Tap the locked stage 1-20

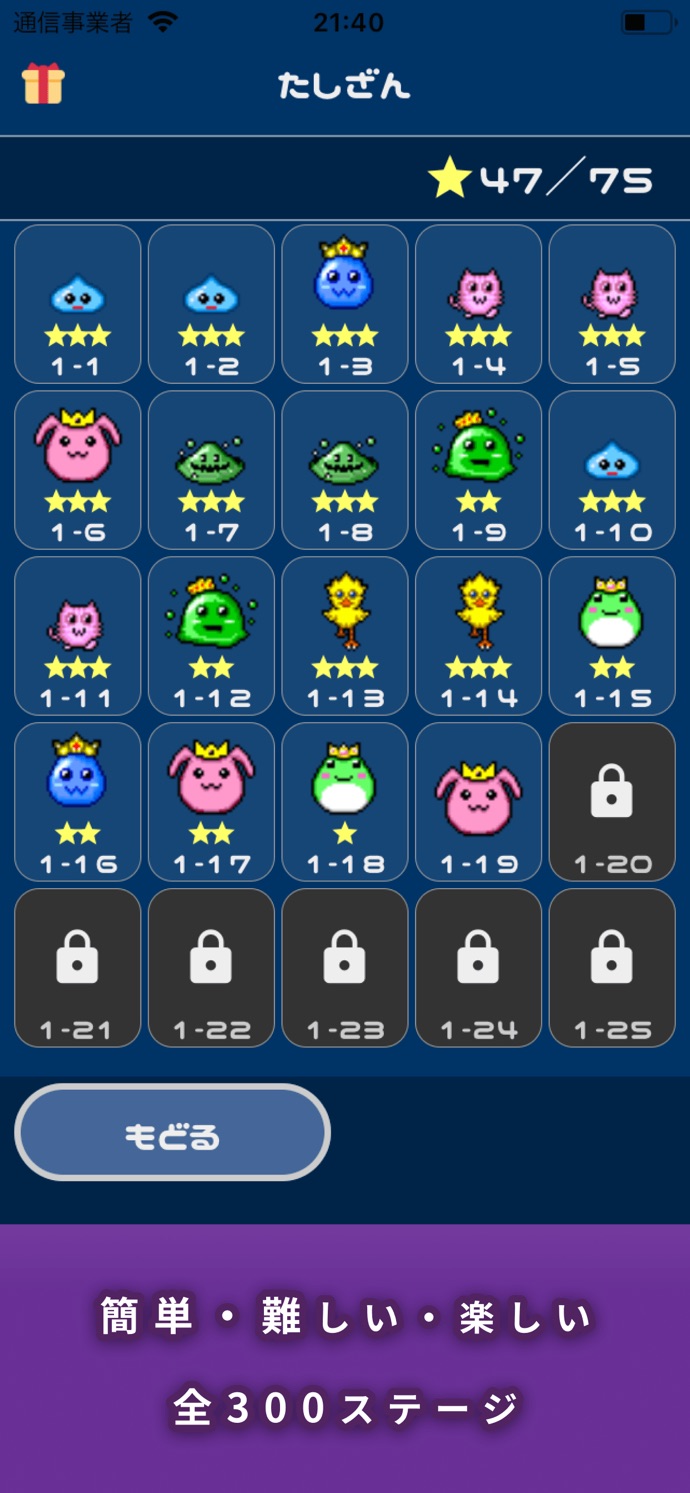point(611,802)
